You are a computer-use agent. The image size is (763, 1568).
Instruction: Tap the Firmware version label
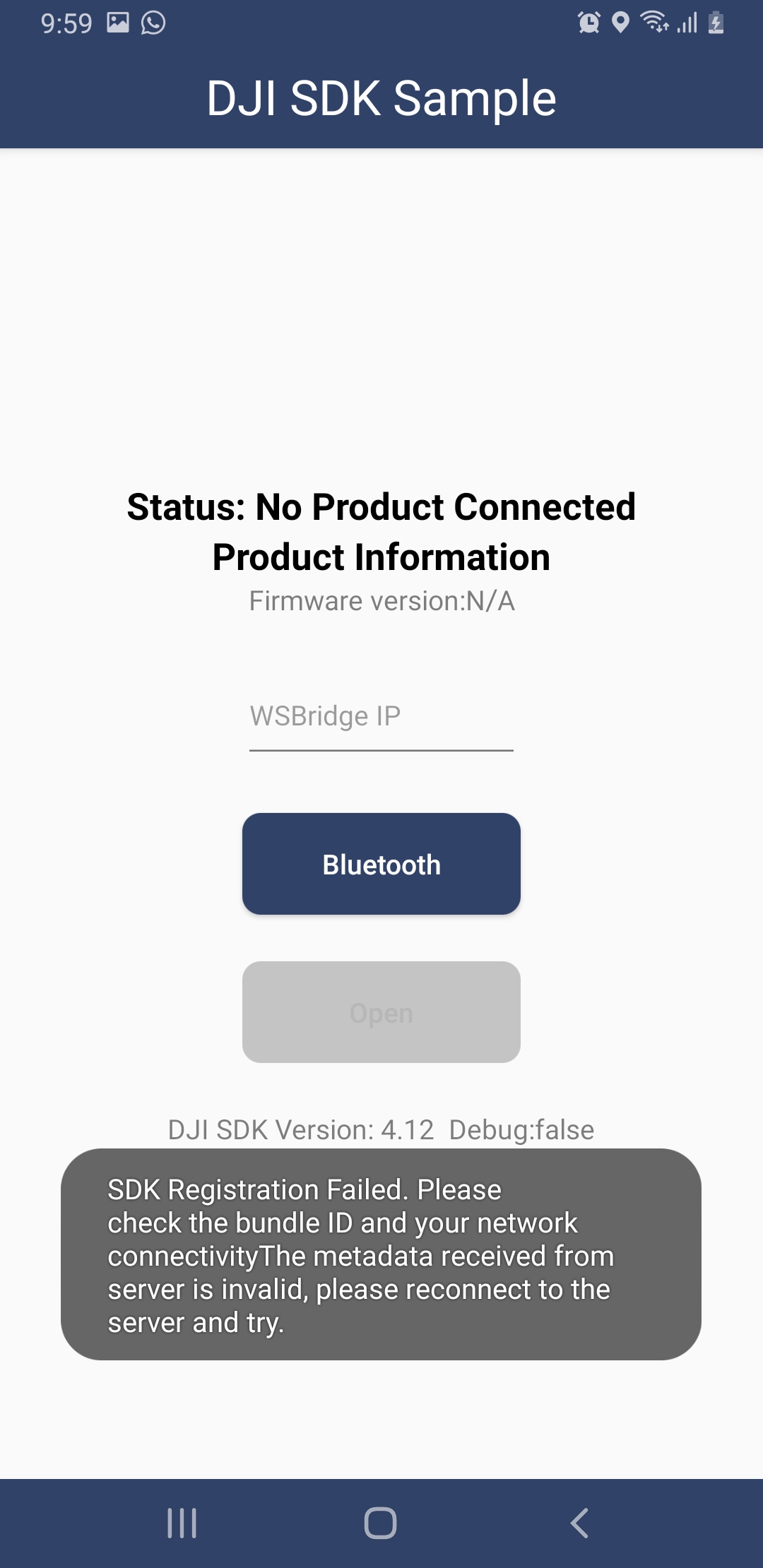[x=381, y=600]
